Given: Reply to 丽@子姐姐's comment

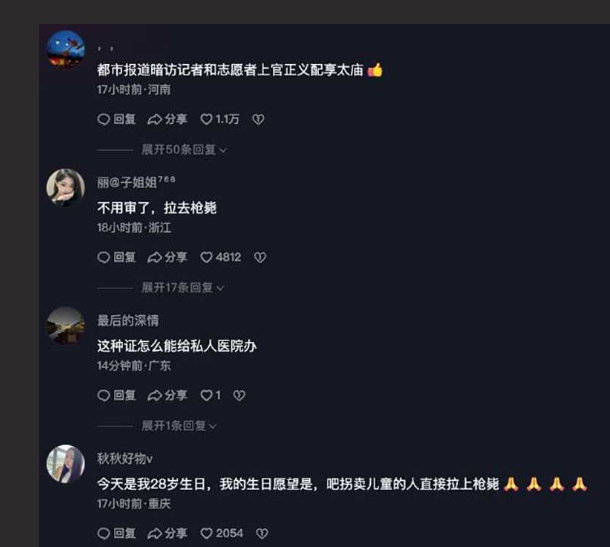Looking at the screenshot, I should tap(116, 257).
